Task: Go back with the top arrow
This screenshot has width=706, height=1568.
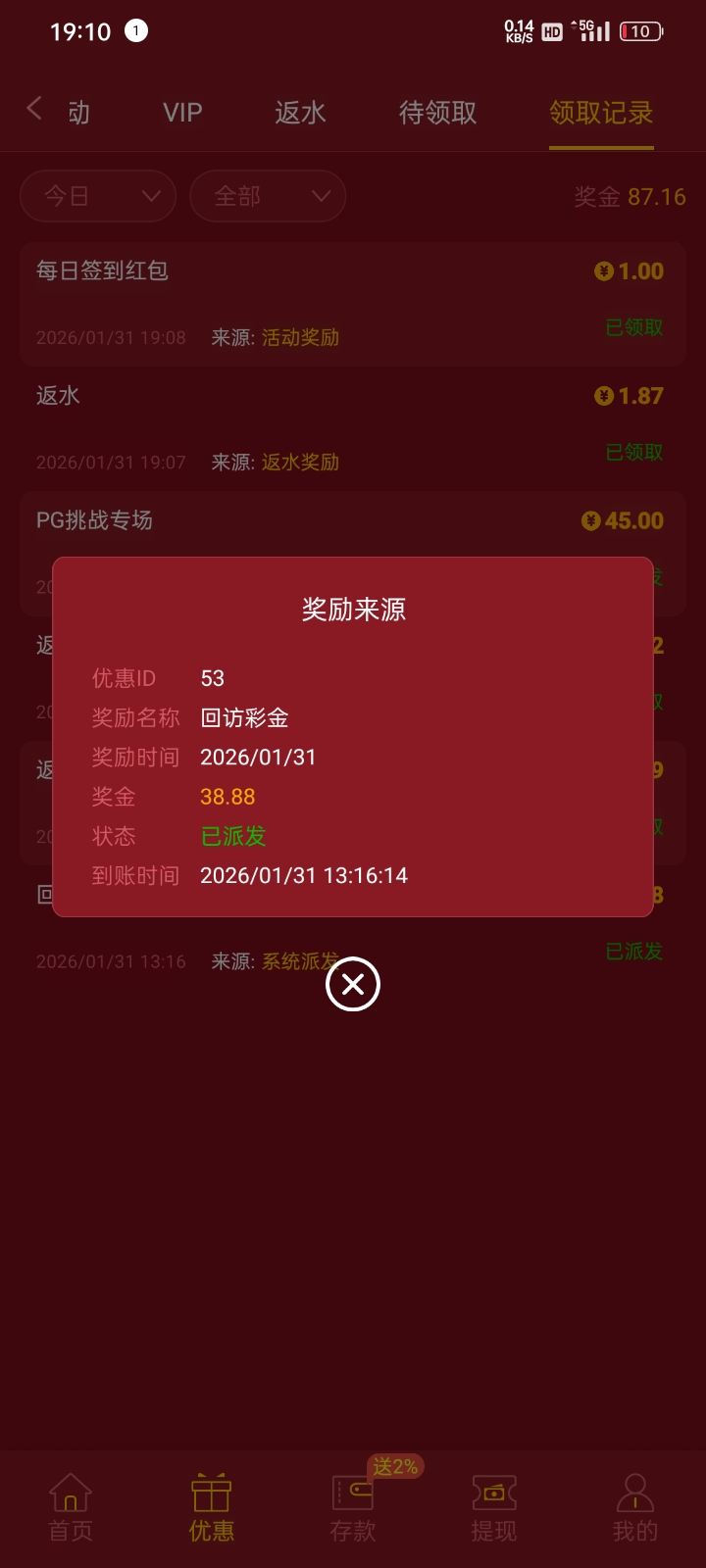Action: (34, 109)
